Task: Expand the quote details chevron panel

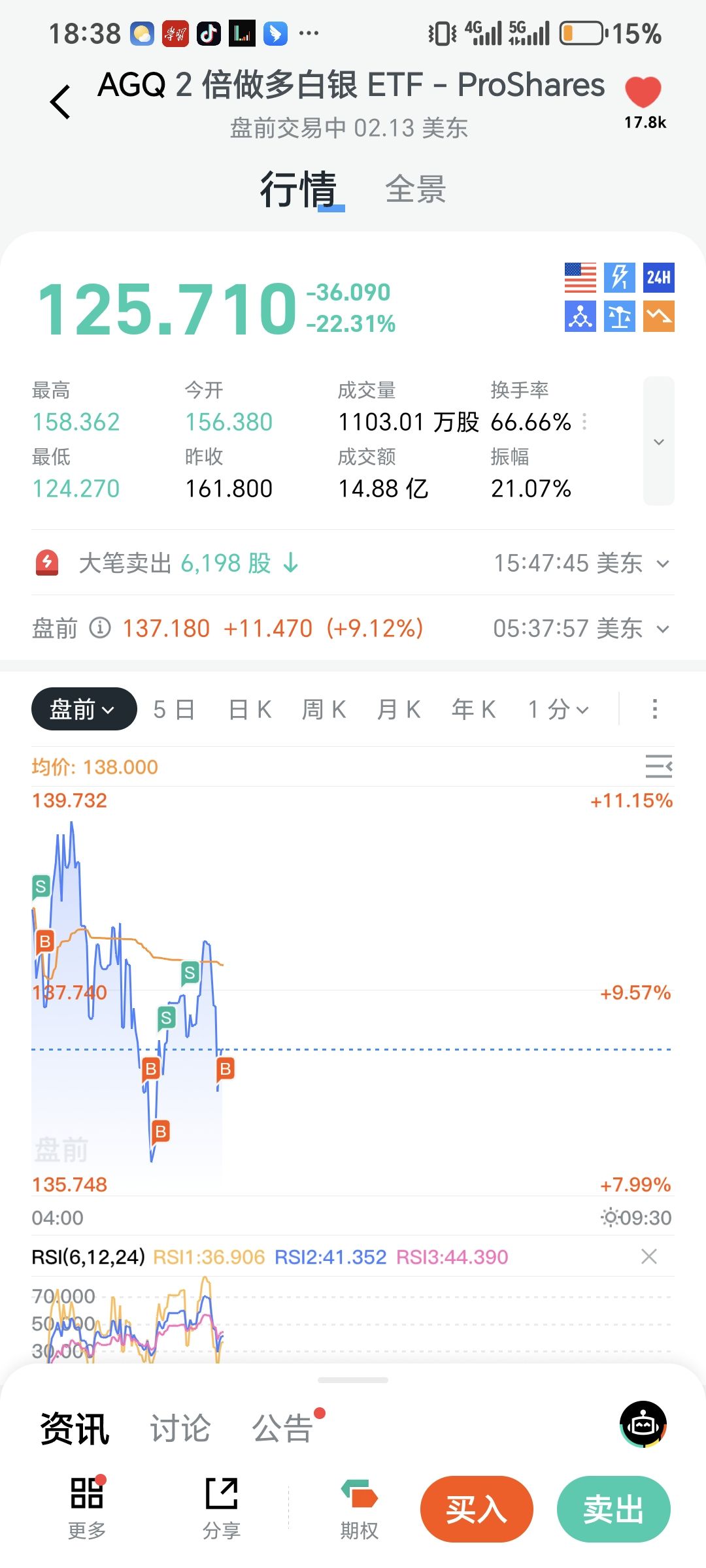Action: (x=658, y=441)
